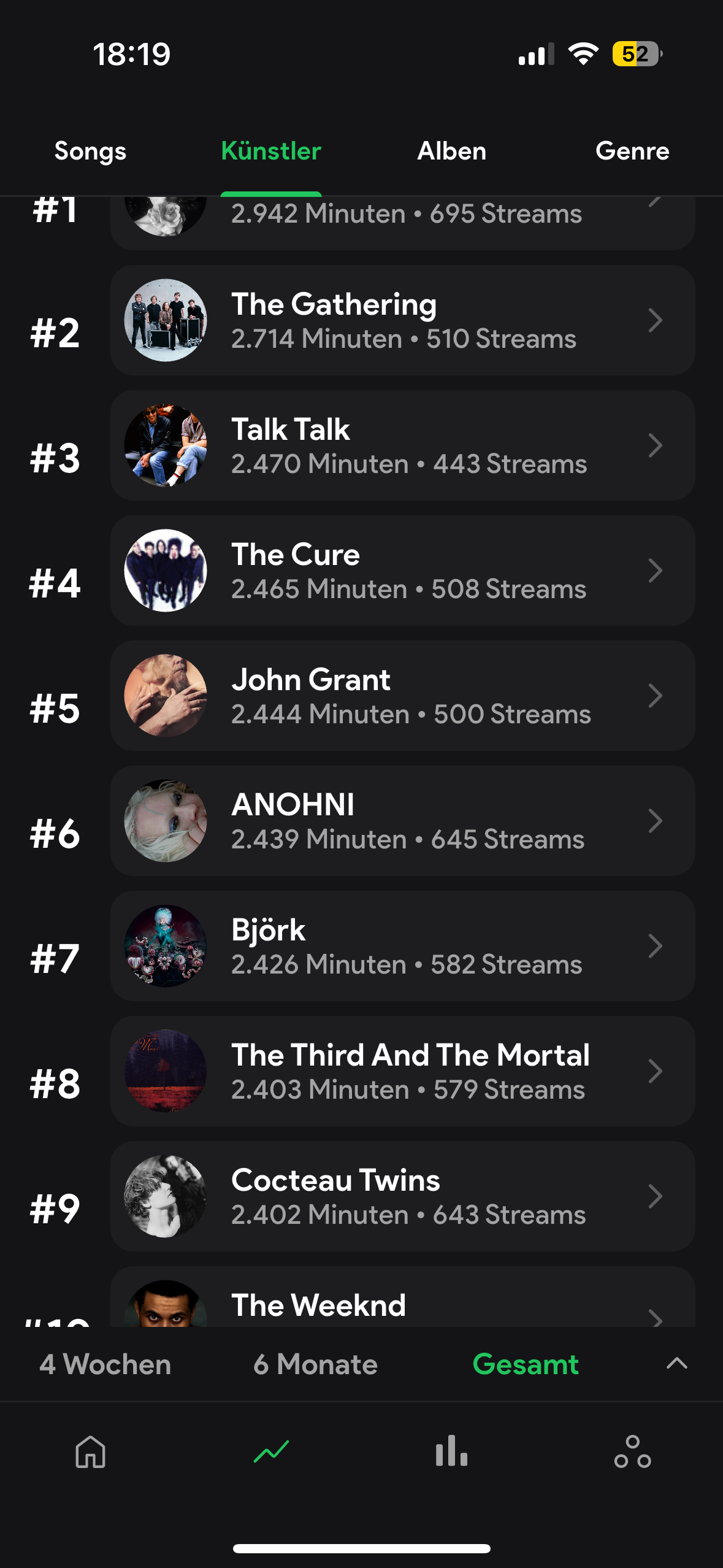Open the Alben tab
The image size is (723, 1568).
(451, 151)
